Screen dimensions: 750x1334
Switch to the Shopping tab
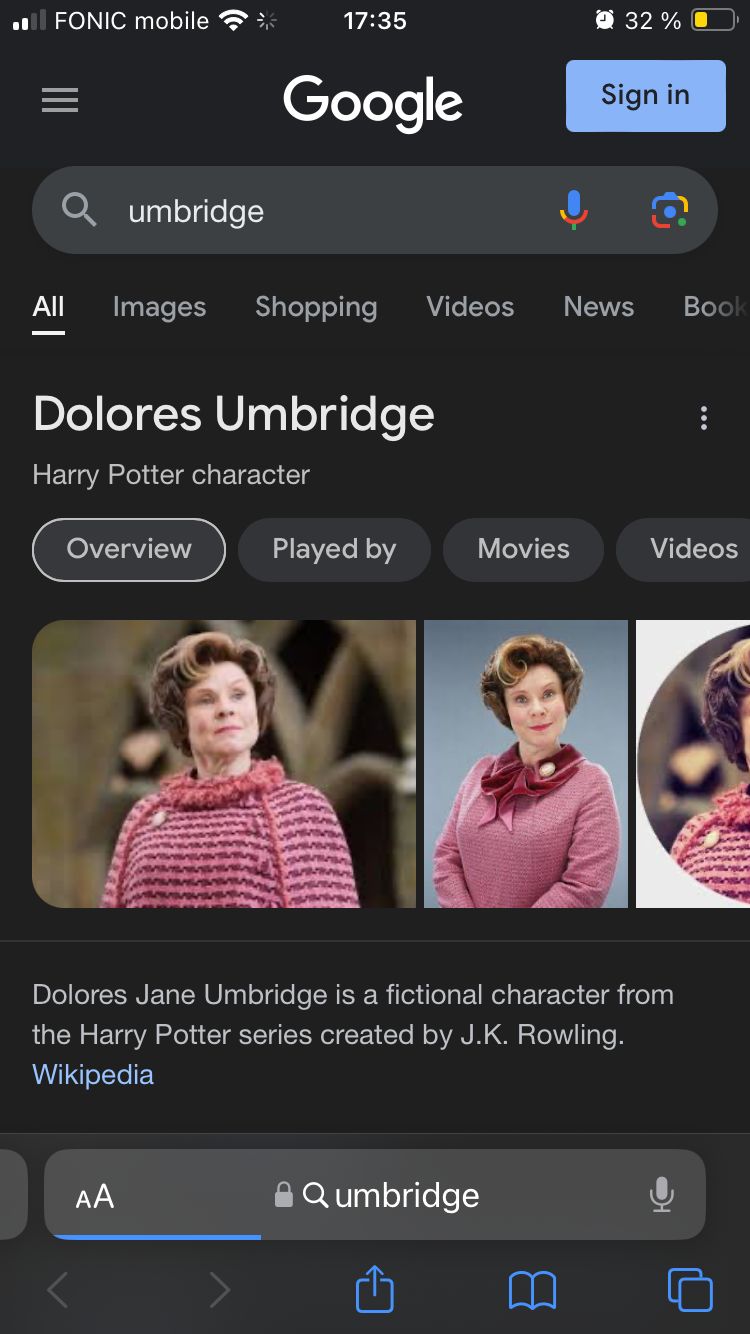(x=316, y=307)
